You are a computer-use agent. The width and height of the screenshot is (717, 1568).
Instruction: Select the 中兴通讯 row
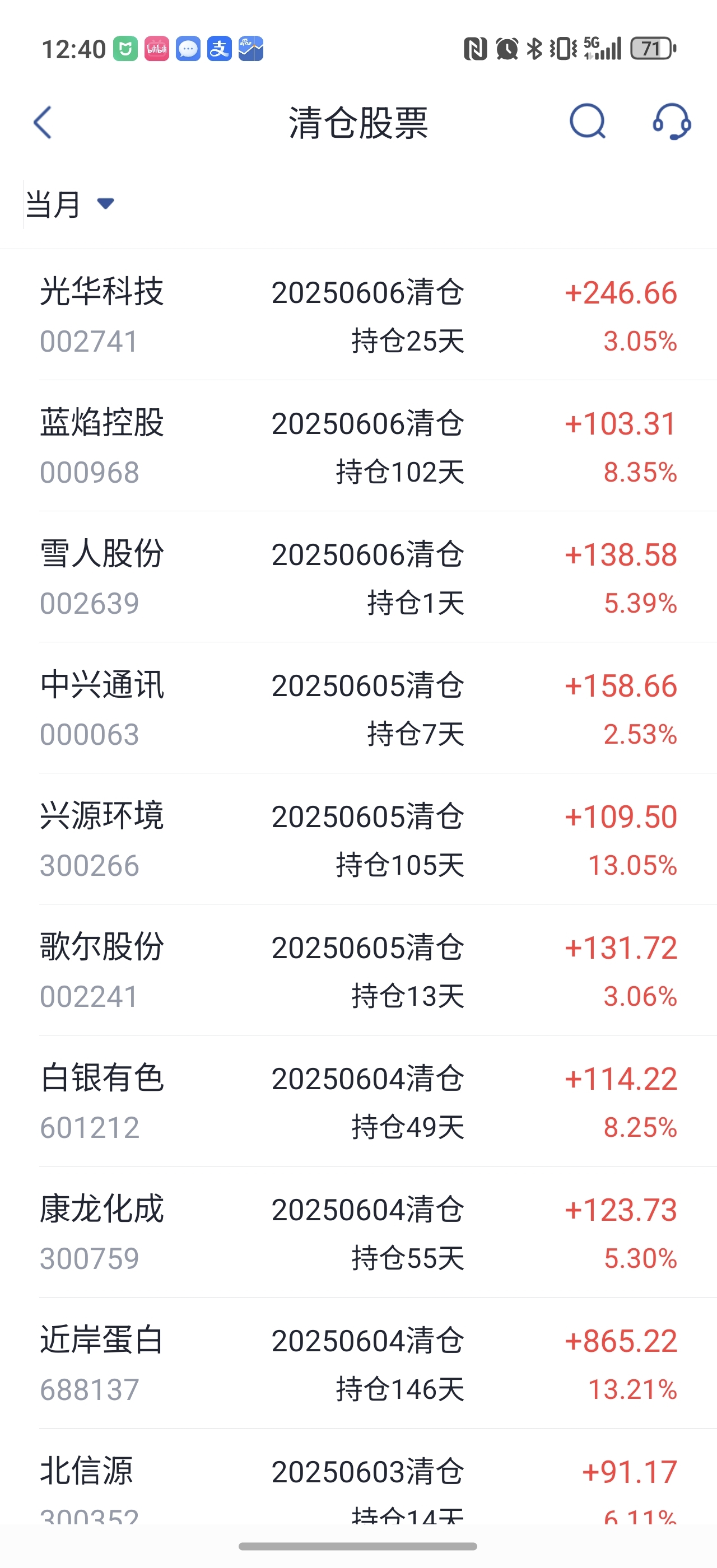(358, 708)
